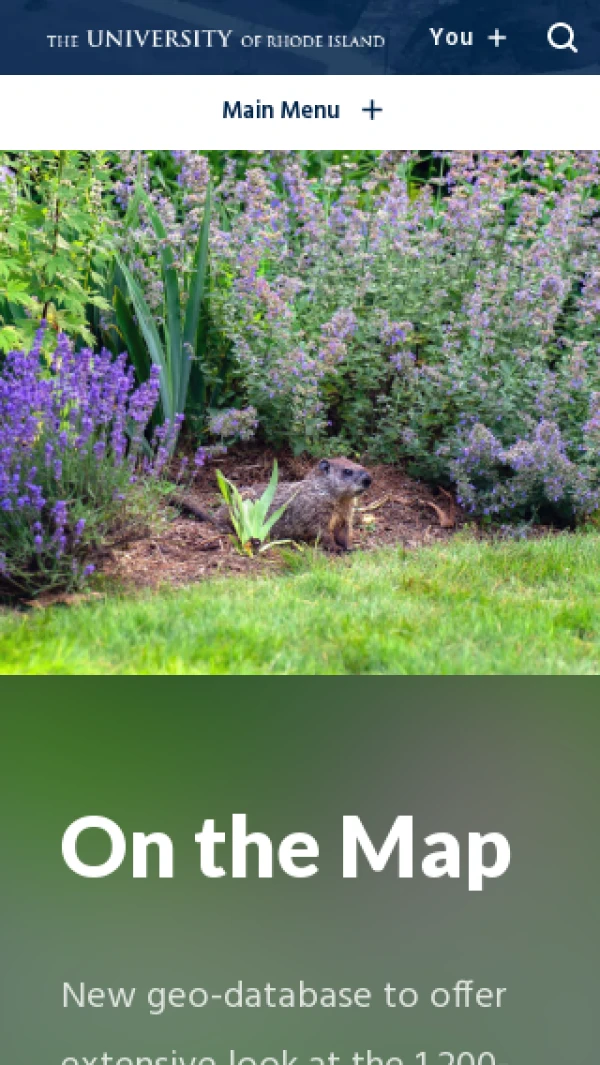Expand the You menu
This screenshot has width=600, height=1065.
pos(467,38)
